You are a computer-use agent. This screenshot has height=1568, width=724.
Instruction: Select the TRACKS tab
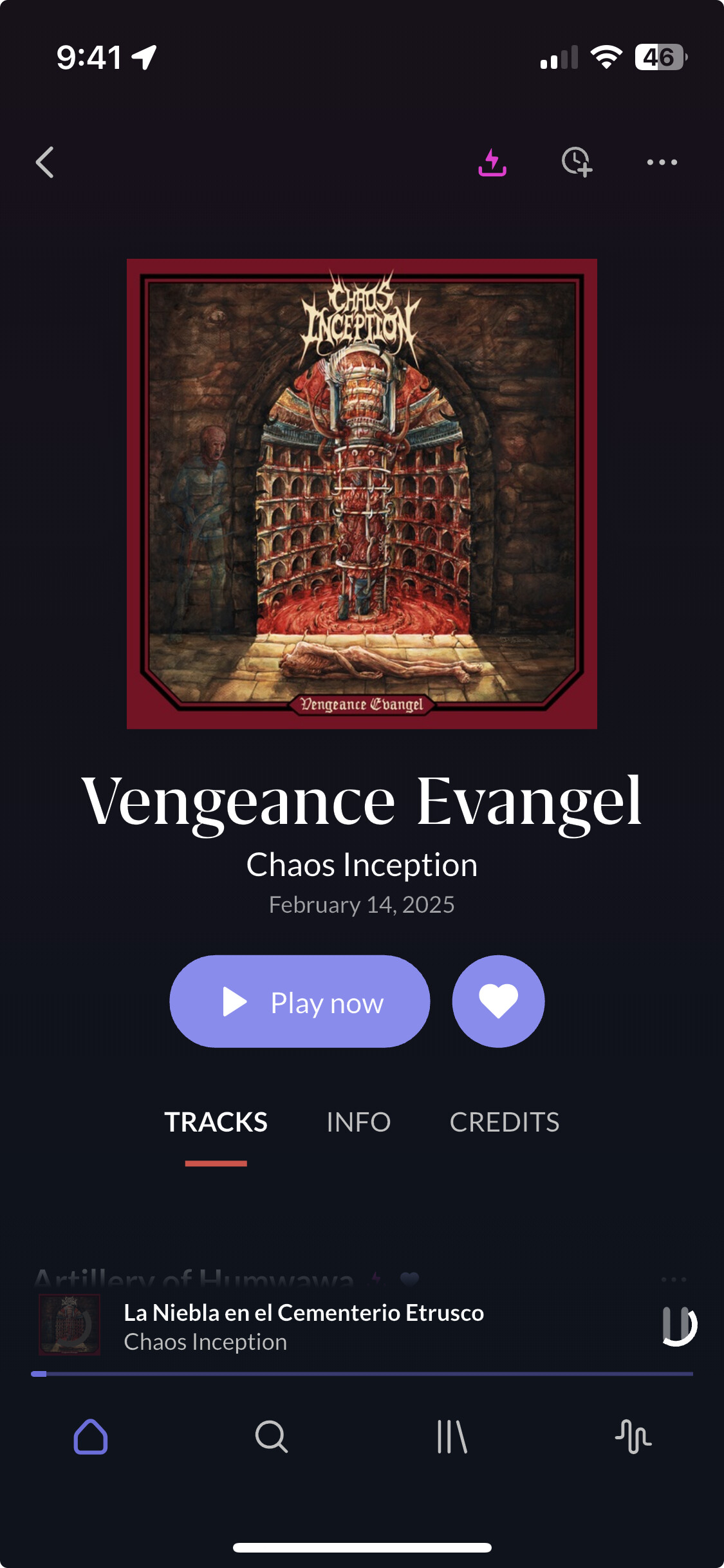pyautogui.click(x=216, y=1123)
